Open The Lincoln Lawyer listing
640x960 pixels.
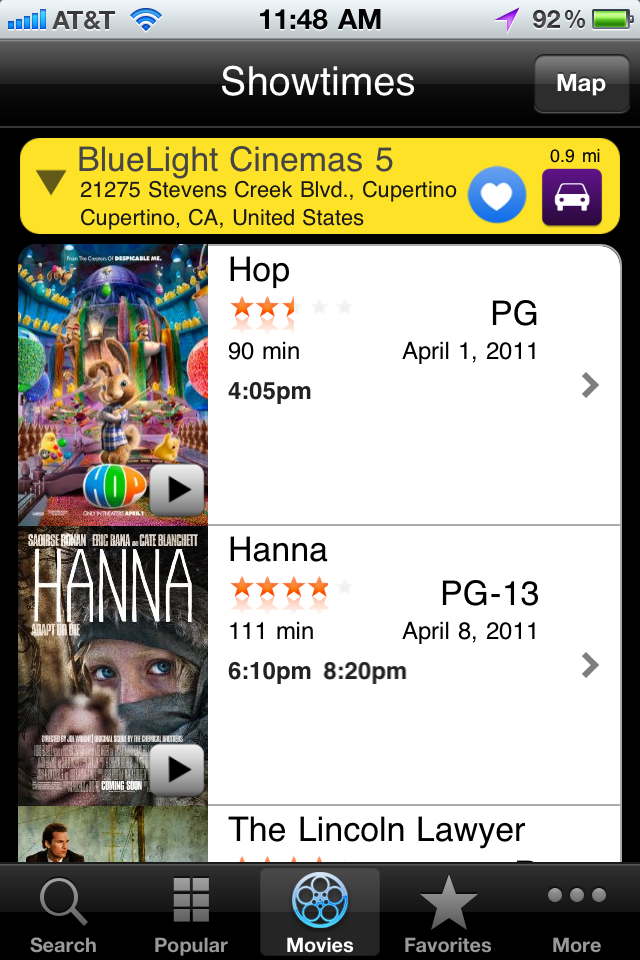[376, 832]
